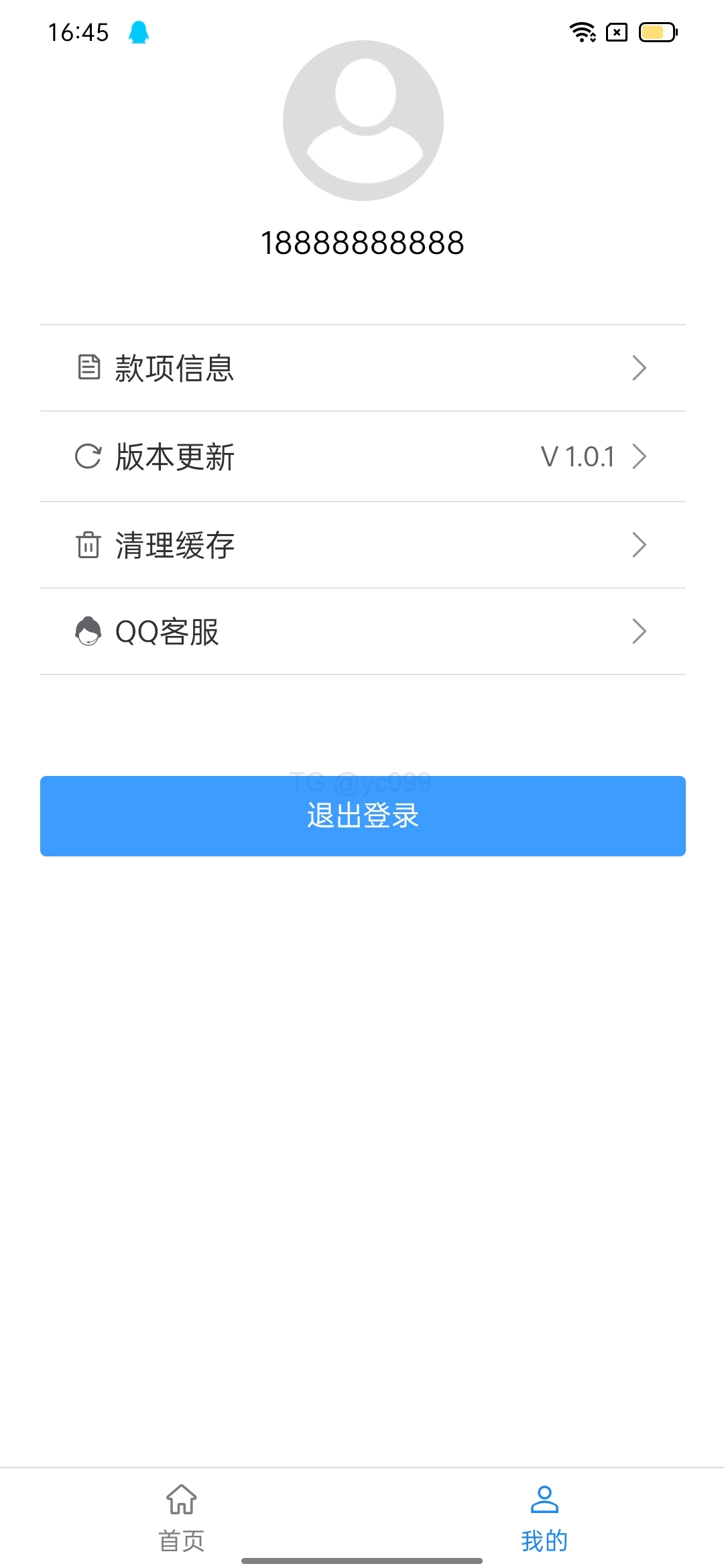Select 清理缓存 to clear cache
This screenshot has width=724, height=1568.
(x=362, y=545)
